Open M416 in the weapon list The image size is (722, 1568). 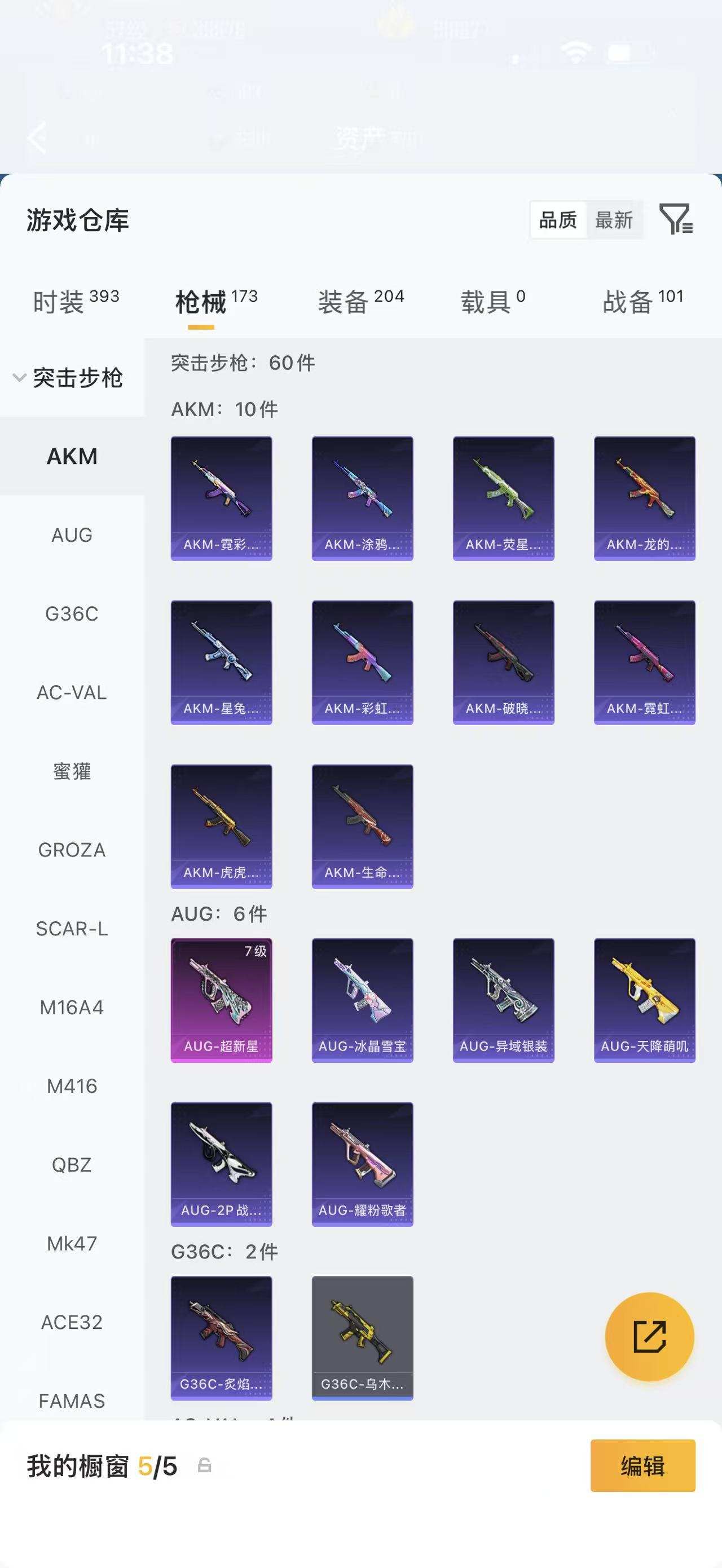point(72,1086)
